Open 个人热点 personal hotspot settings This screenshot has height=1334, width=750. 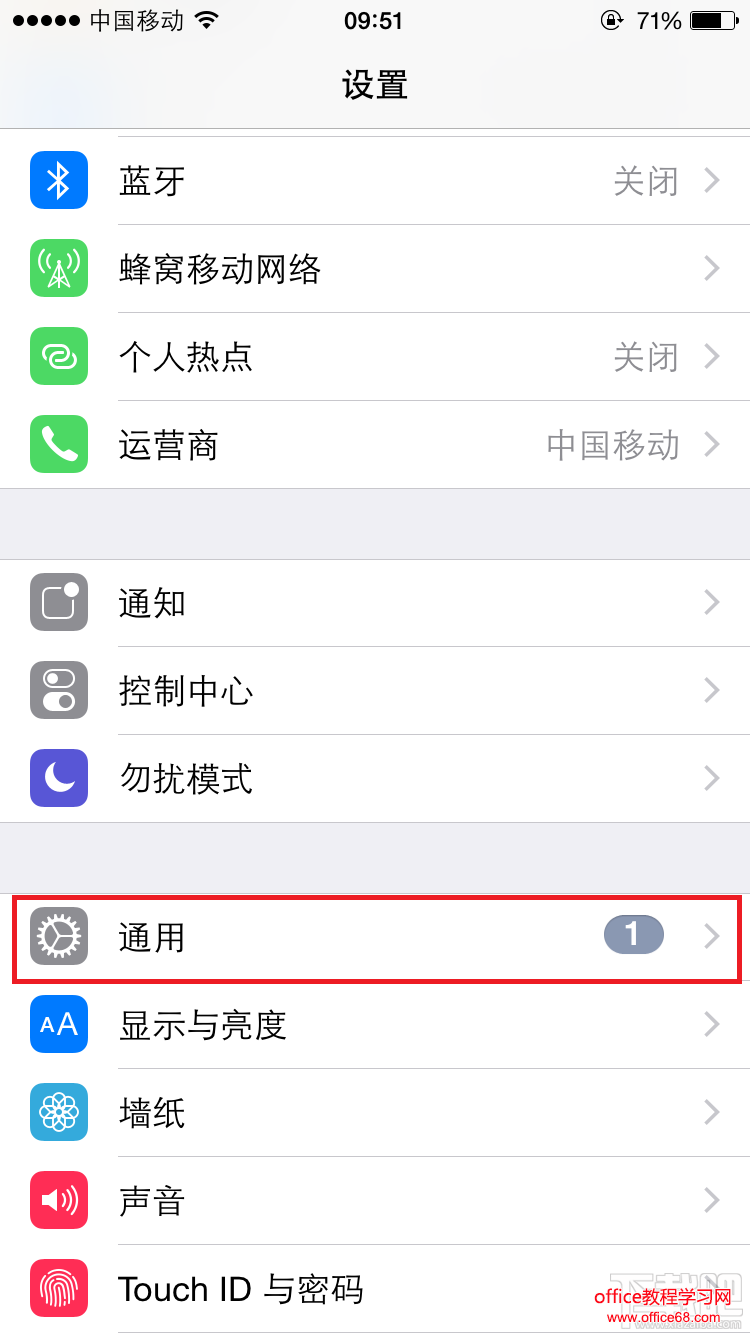375,357
